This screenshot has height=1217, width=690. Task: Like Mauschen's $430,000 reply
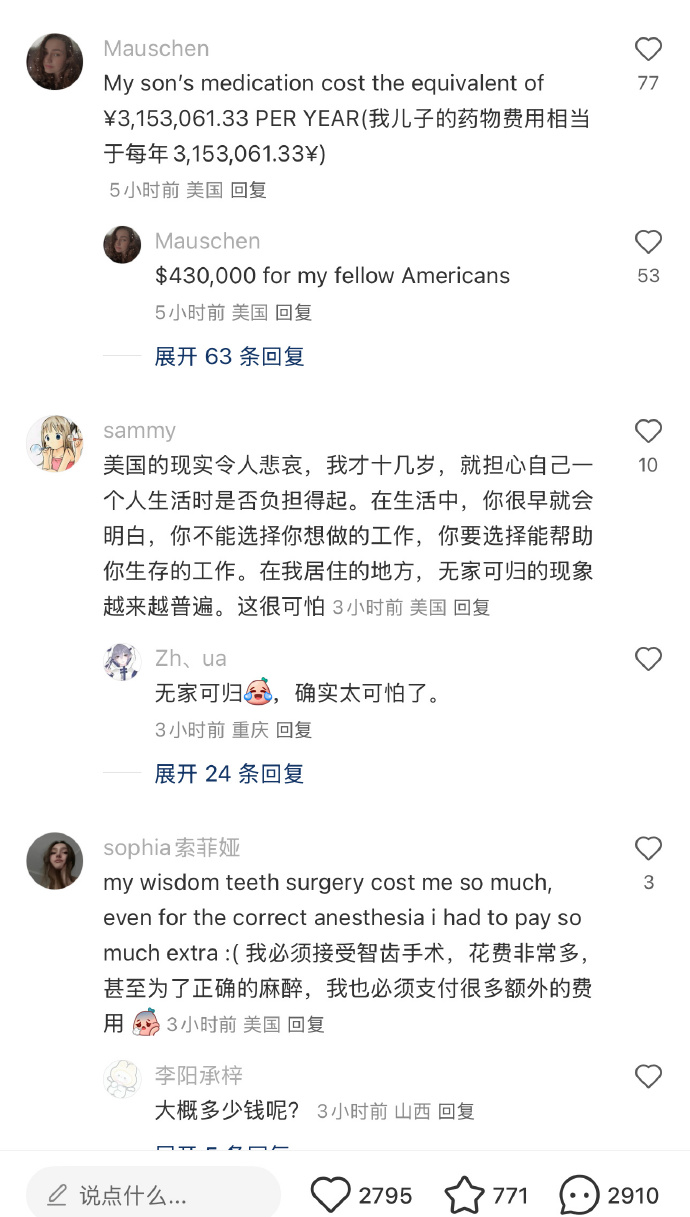(648, 242)
